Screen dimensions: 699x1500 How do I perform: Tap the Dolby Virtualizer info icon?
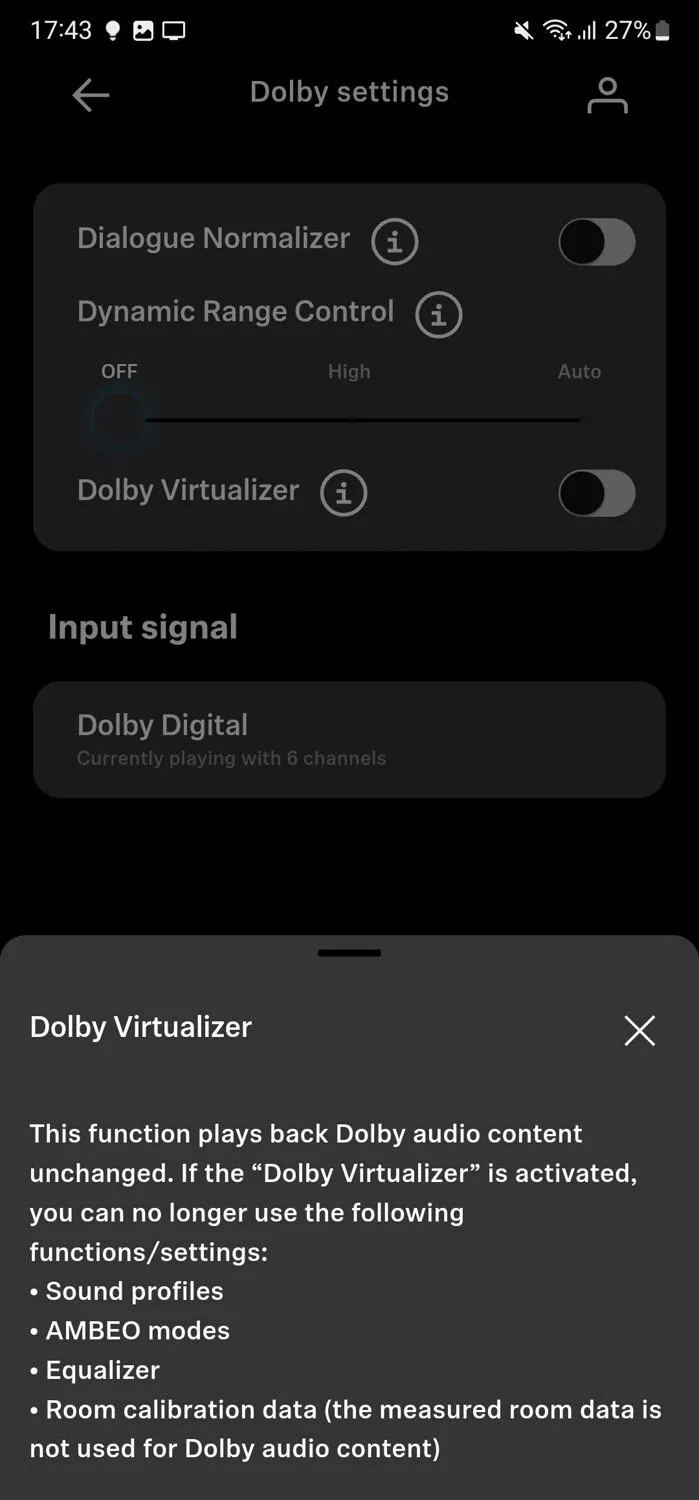[343, 493]
